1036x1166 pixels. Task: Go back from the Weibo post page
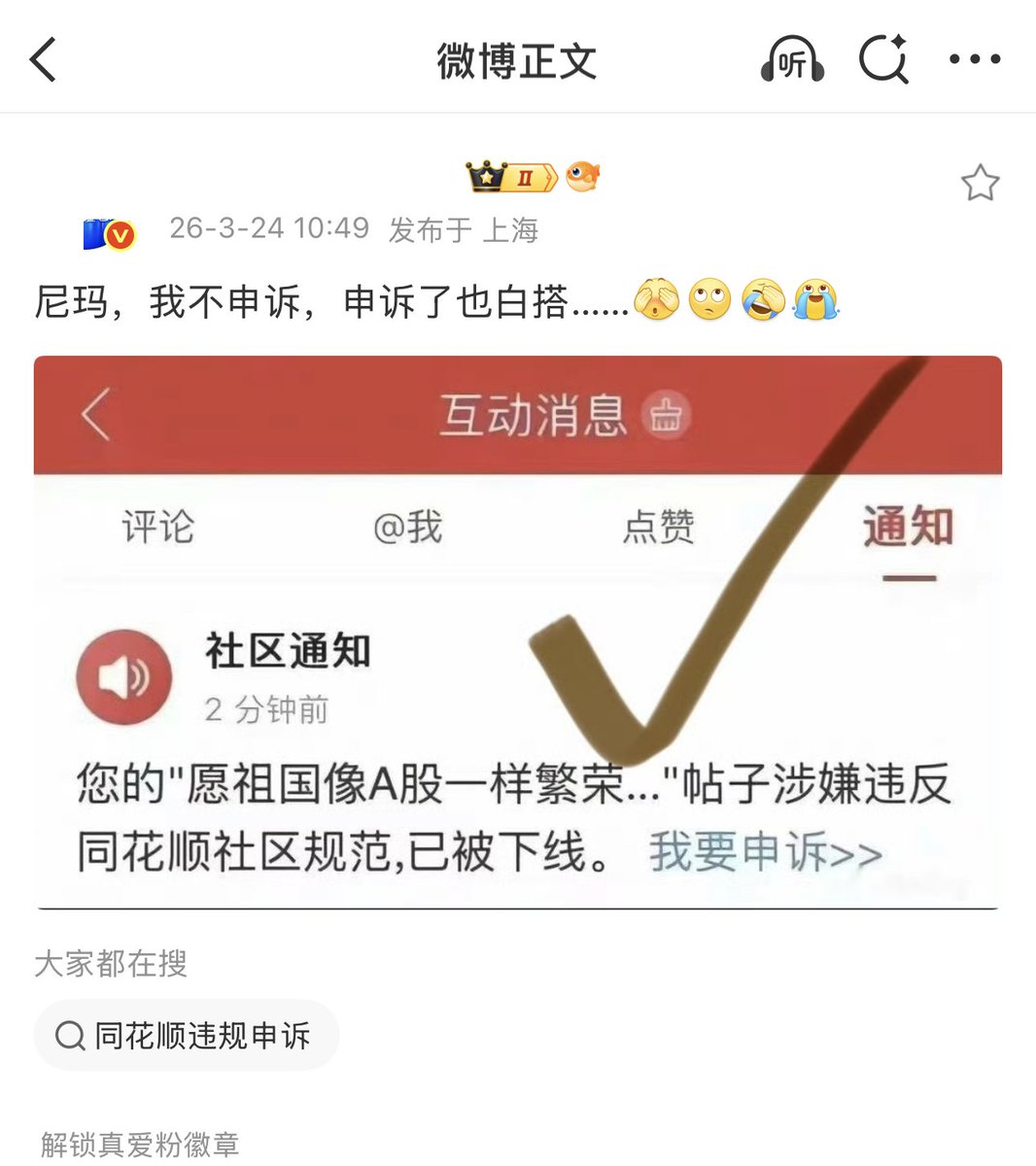(44, 60)
